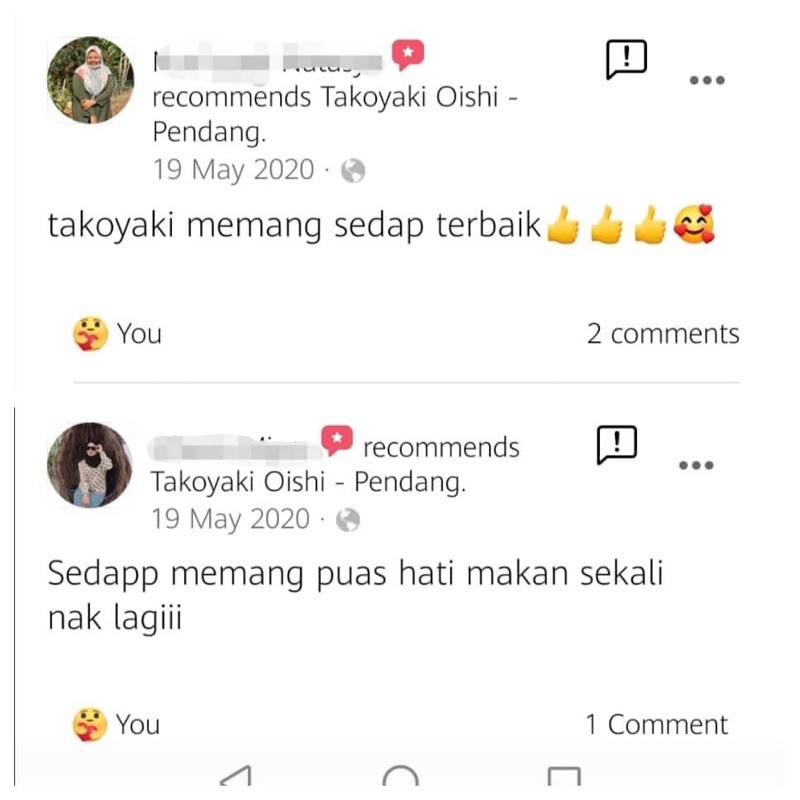Report the Sedapp memang puas hati review

tap(617, 444)
